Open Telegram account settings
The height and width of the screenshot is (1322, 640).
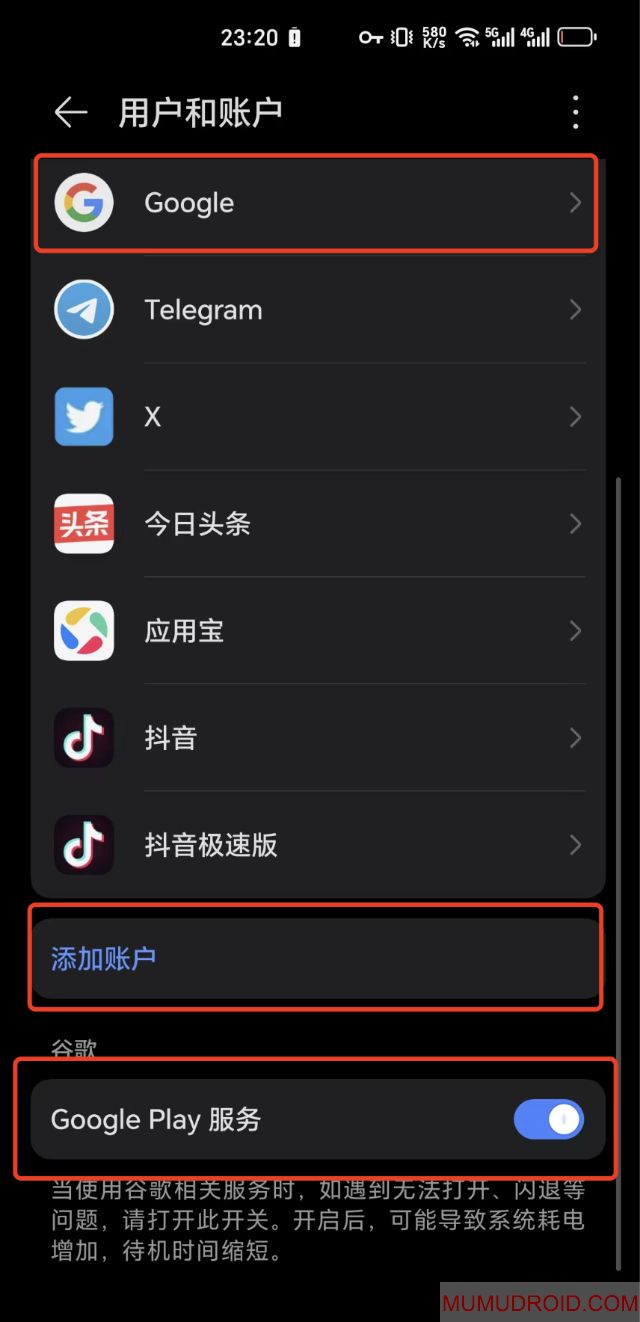[x=318, y=310]
